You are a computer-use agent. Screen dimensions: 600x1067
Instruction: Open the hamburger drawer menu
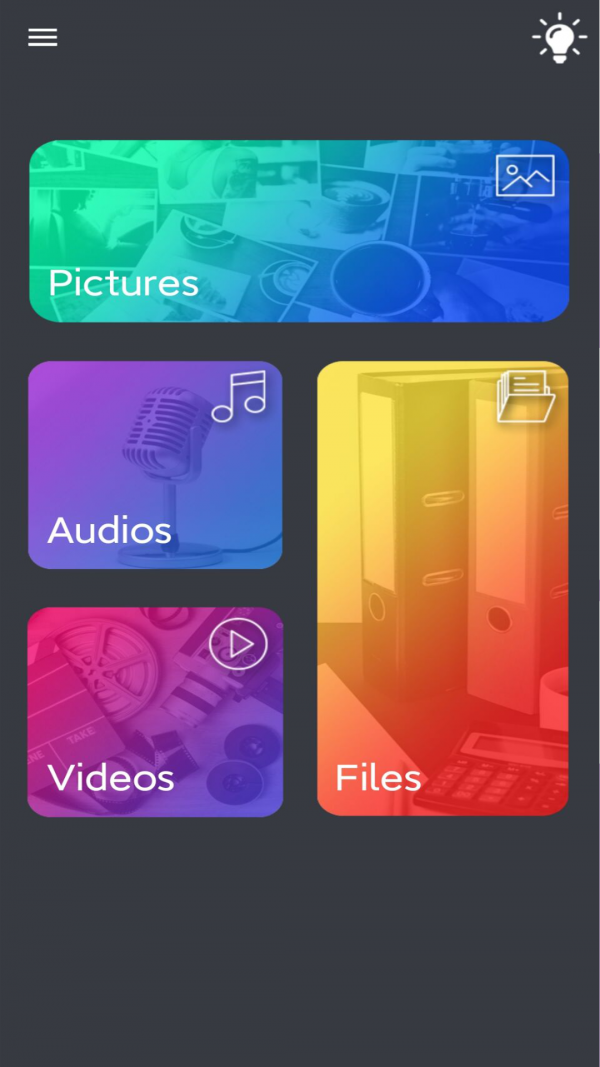42,38
